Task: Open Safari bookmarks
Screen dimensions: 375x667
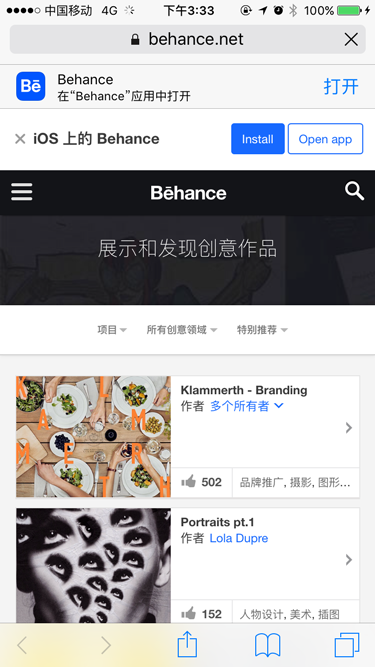Action: click(x=267, y=645)
